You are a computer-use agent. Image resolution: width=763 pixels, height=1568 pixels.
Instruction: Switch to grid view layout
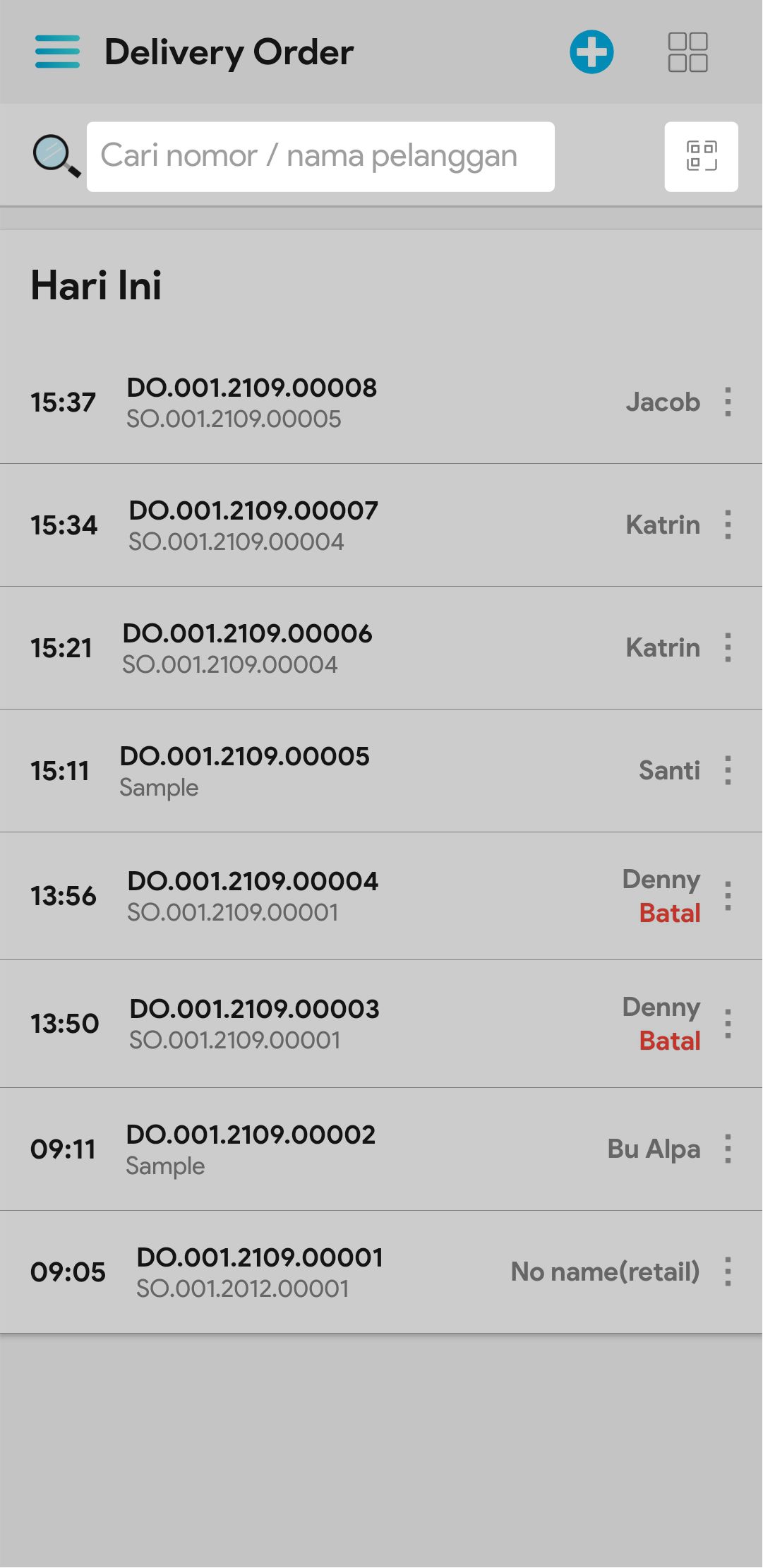tap(687, 52)
